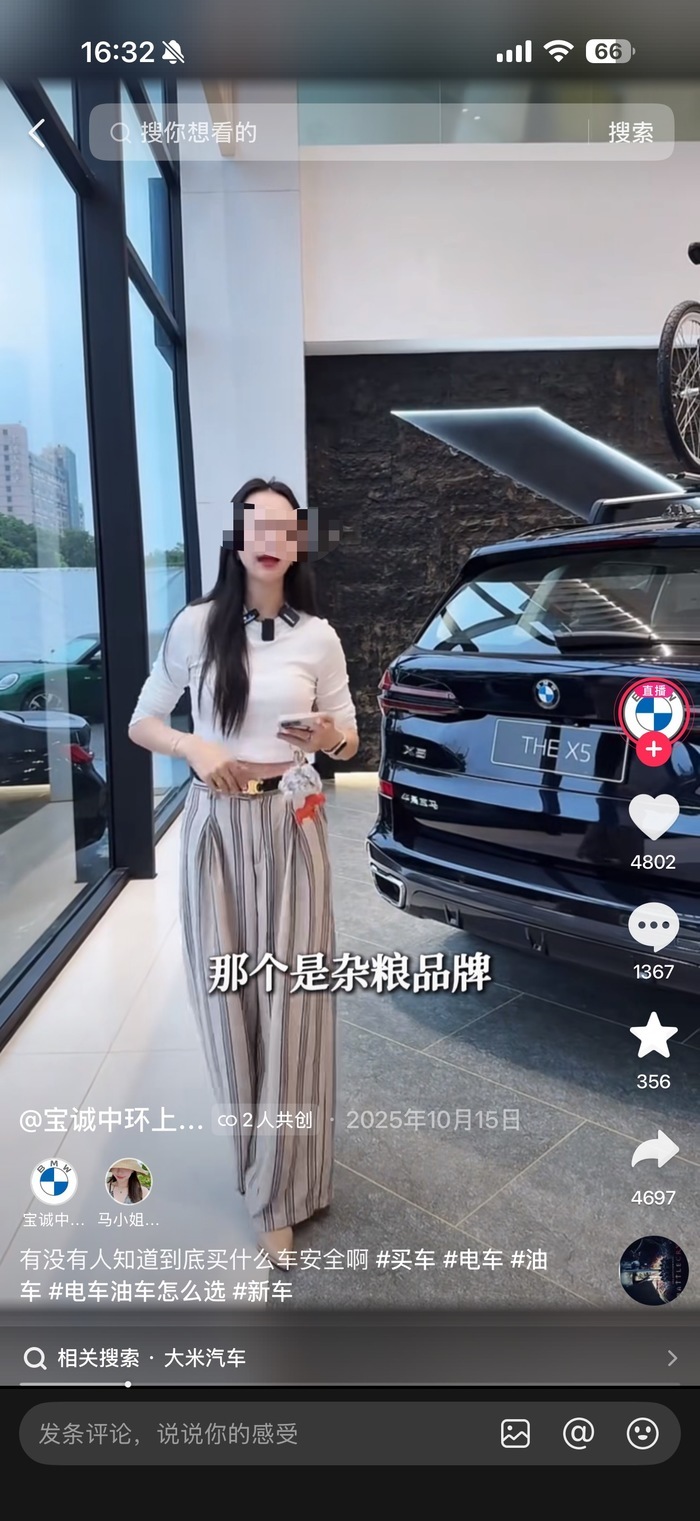The image size is (700, 1521).
Task: Tap the 搜索 button
Action: pyautogui.click(x=631, y=133)
